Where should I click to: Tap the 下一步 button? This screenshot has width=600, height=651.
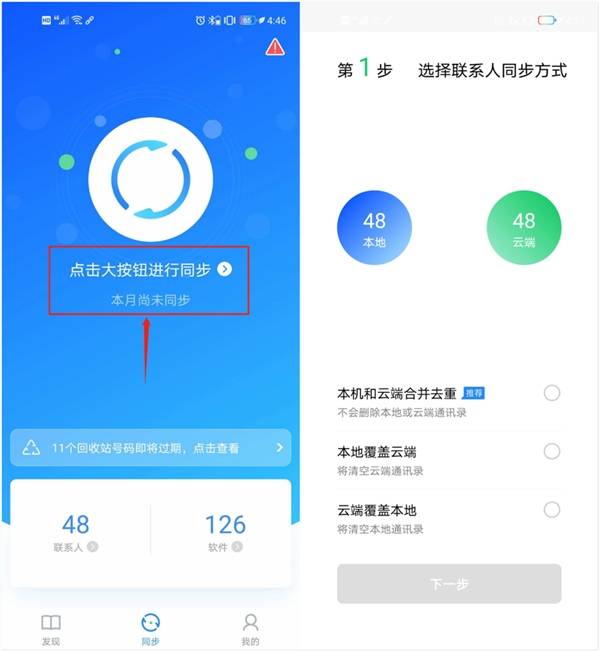coord(449,583)
